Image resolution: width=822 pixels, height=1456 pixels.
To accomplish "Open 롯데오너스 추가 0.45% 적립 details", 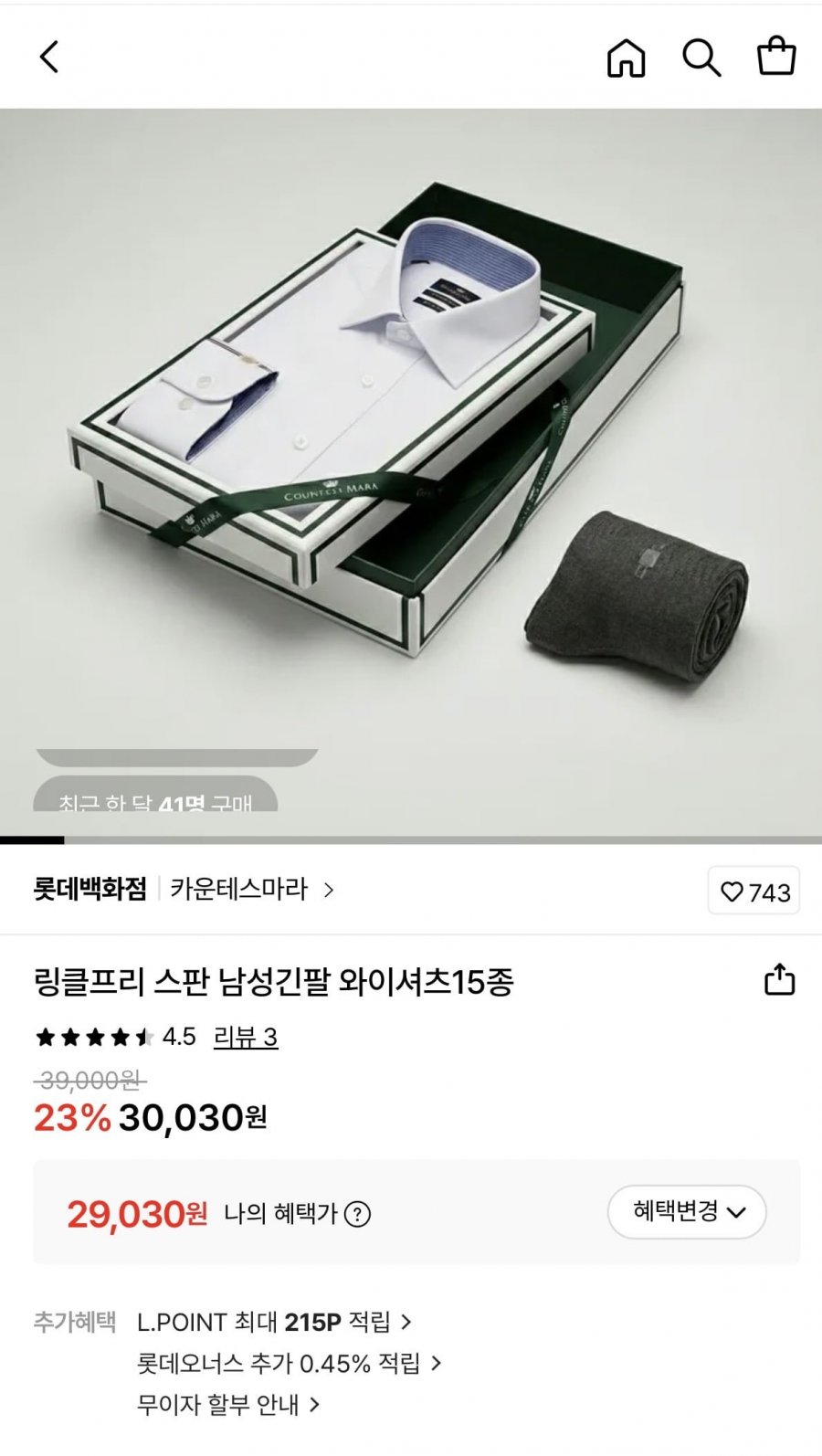I will click(289, 1364).
